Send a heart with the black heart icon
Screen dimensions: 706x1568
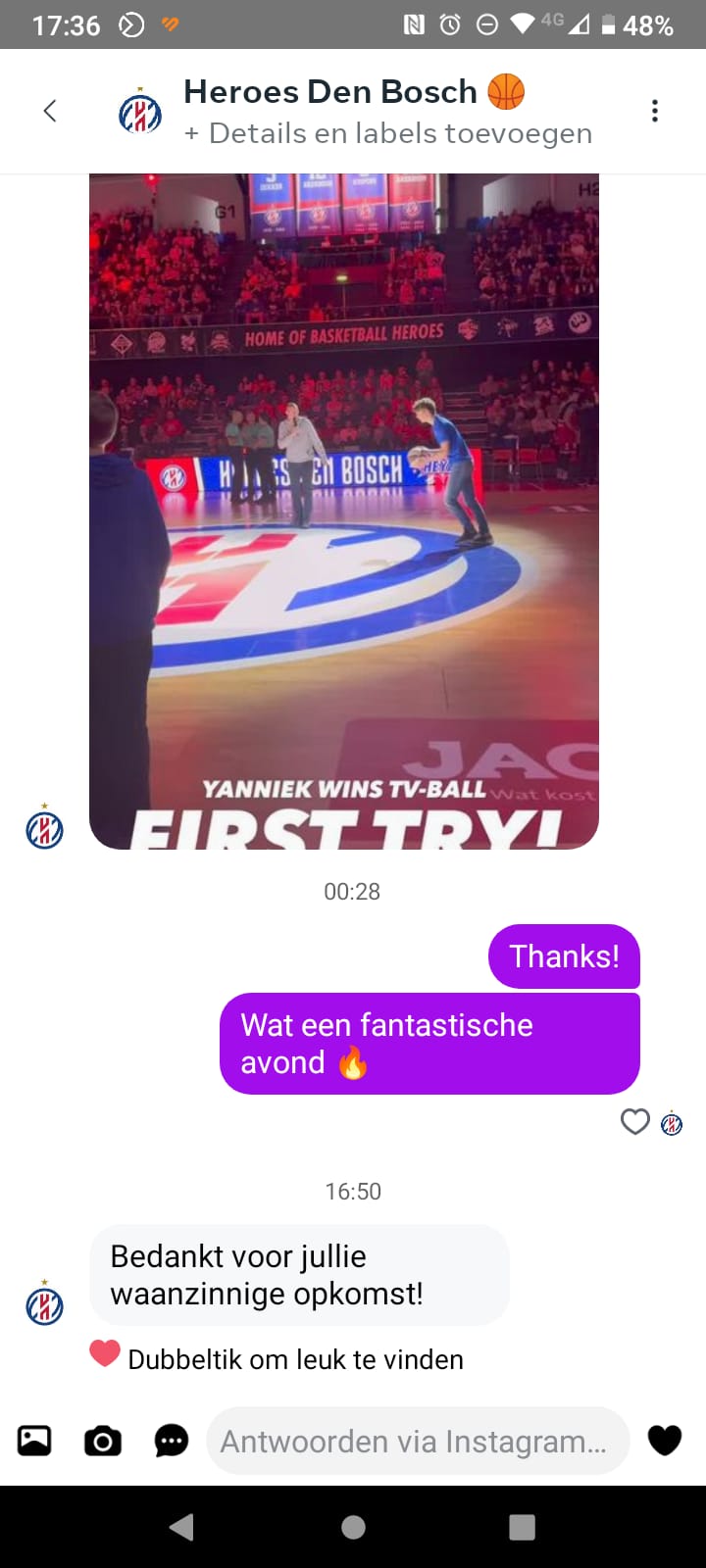coord(664,1441)
